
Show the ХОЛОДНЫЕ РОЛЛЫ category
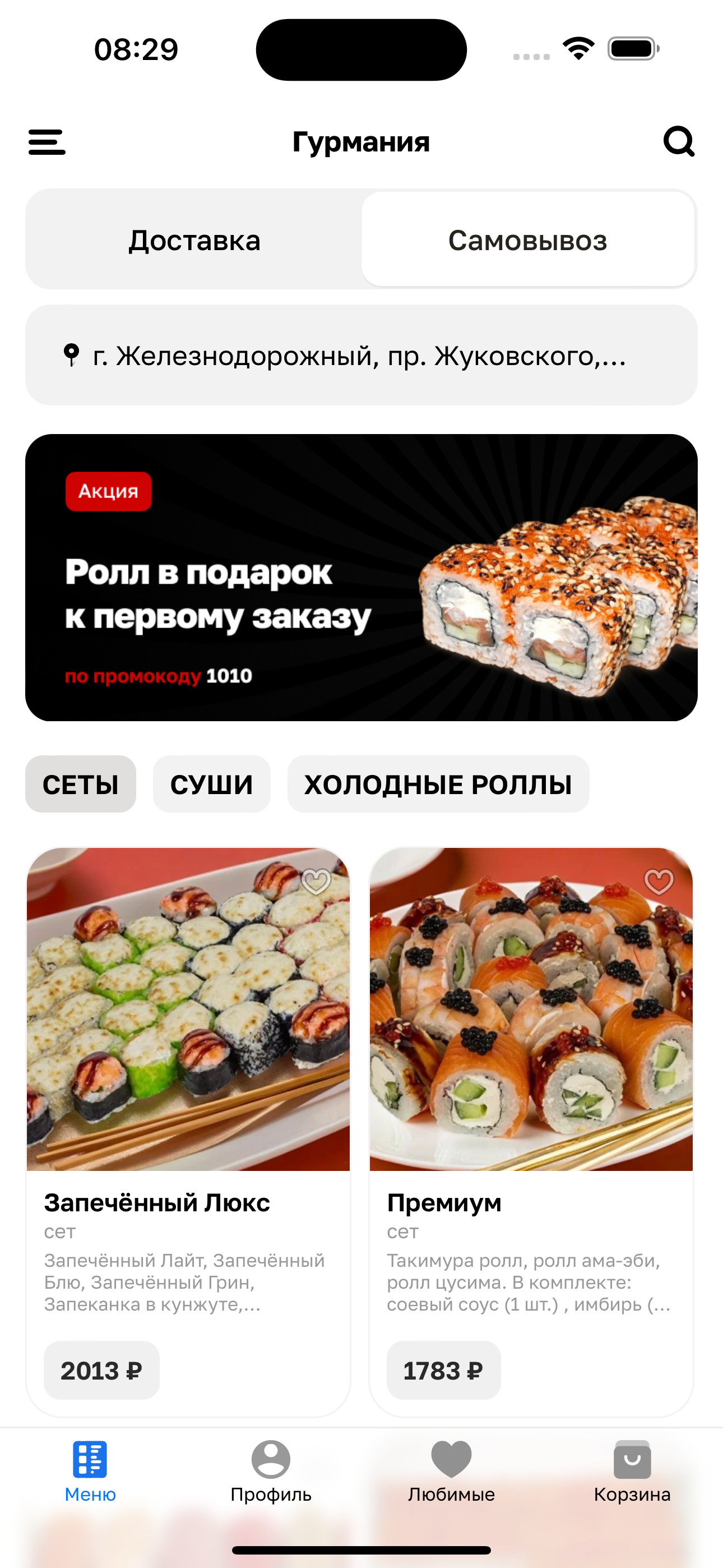[x=438, y=784]
